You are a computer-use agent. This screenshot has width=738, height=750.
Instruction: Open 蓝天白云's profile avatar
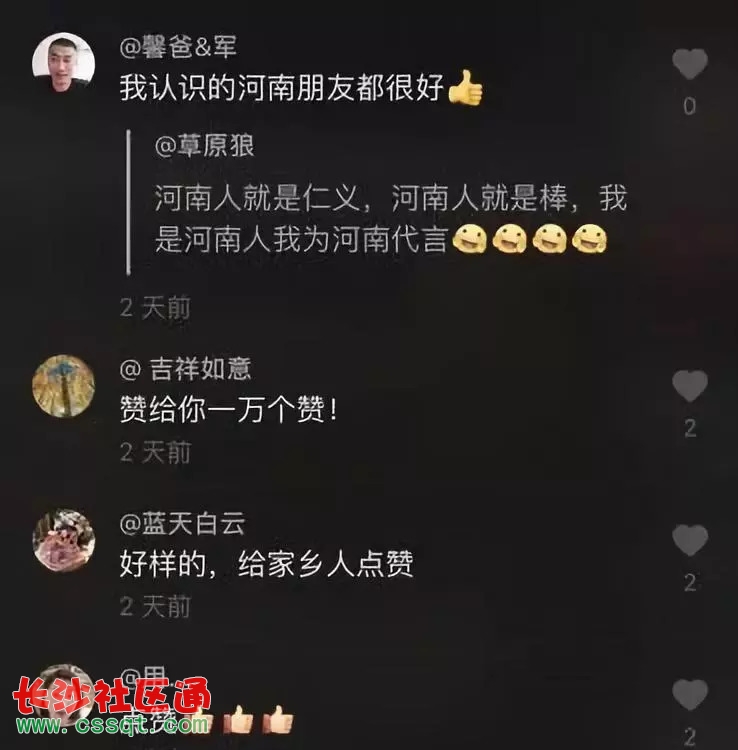[x=63, y=540]
